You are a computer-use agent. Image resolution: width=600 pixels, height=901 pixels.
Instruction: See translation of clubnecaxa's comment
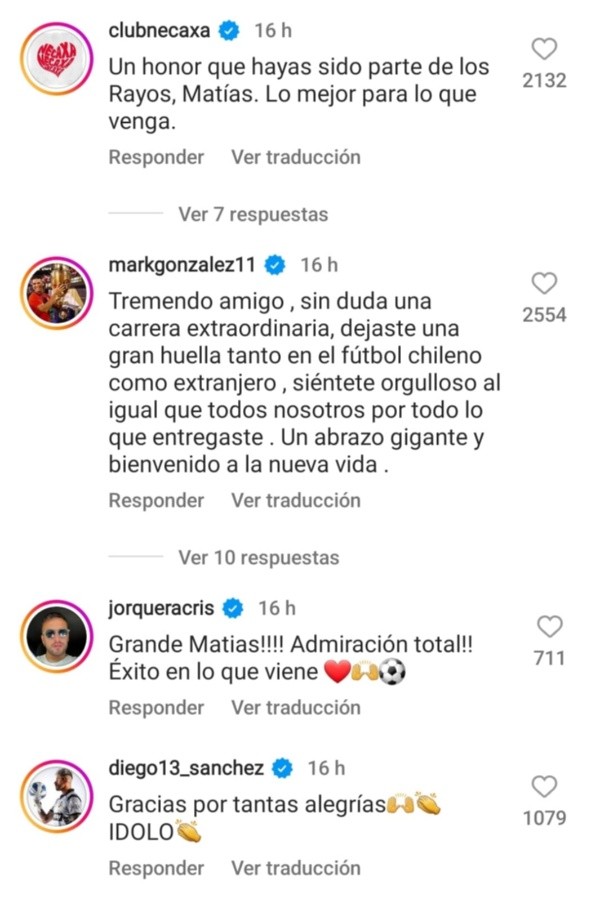tap(295, 157)
